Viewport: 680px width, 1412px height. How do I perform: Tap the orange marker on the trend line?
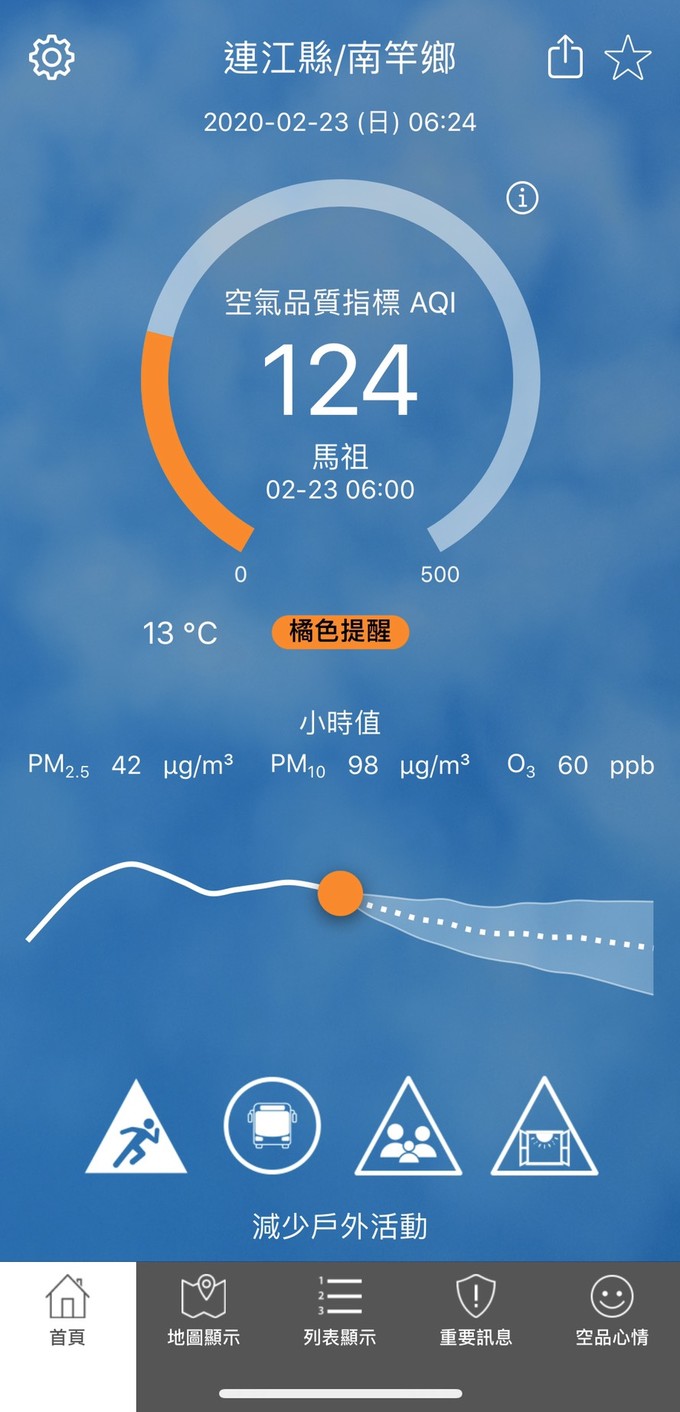tap(340, 893)
